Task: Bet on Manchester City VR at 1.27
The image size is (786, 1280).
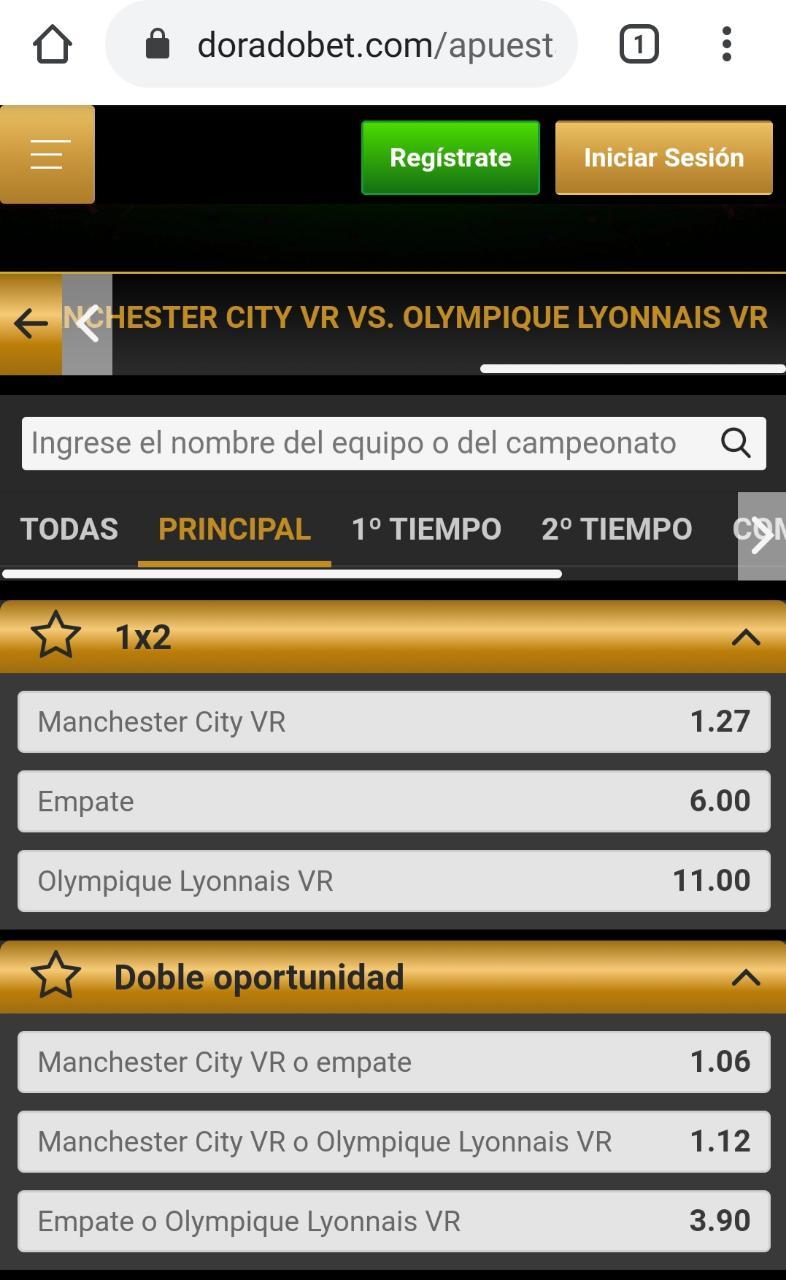Action: coord(393,721)
